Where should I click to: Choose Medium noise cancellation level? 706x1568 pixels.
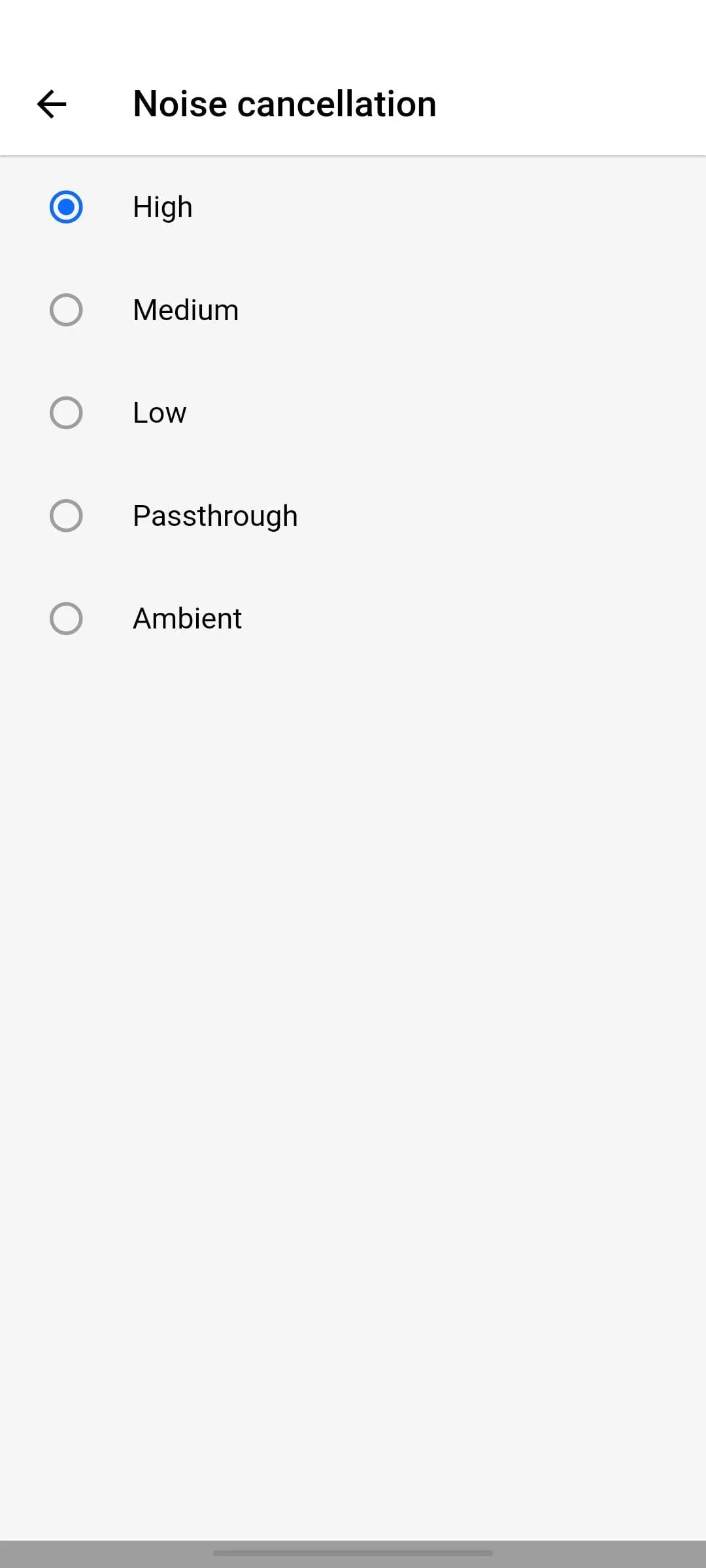pyautogui.click(x=66, y=310)
